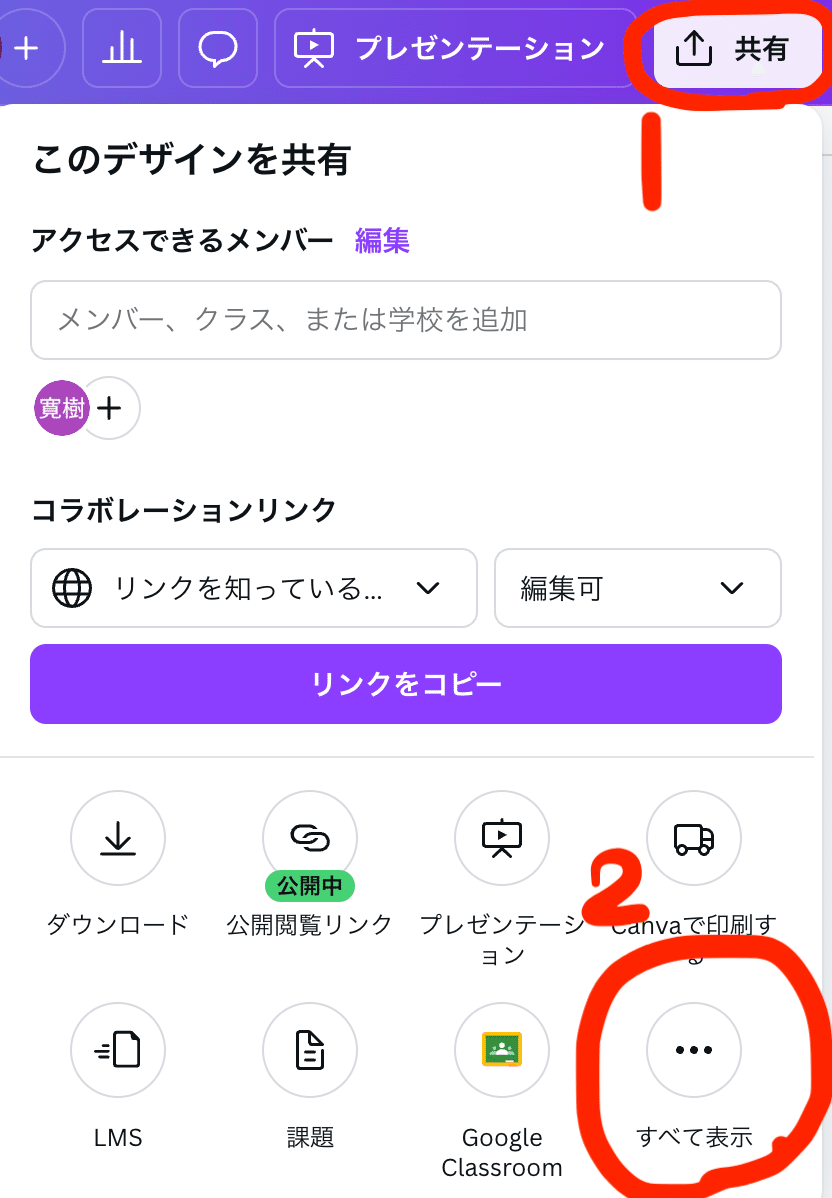Choose the プレゼンテーション option with the screen icon

coord(502,838)
